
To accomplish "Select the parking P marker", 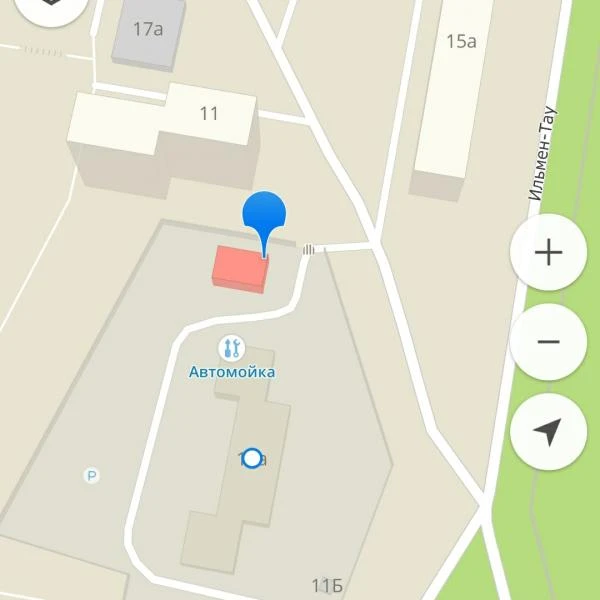I will click(x=92, y=476).
